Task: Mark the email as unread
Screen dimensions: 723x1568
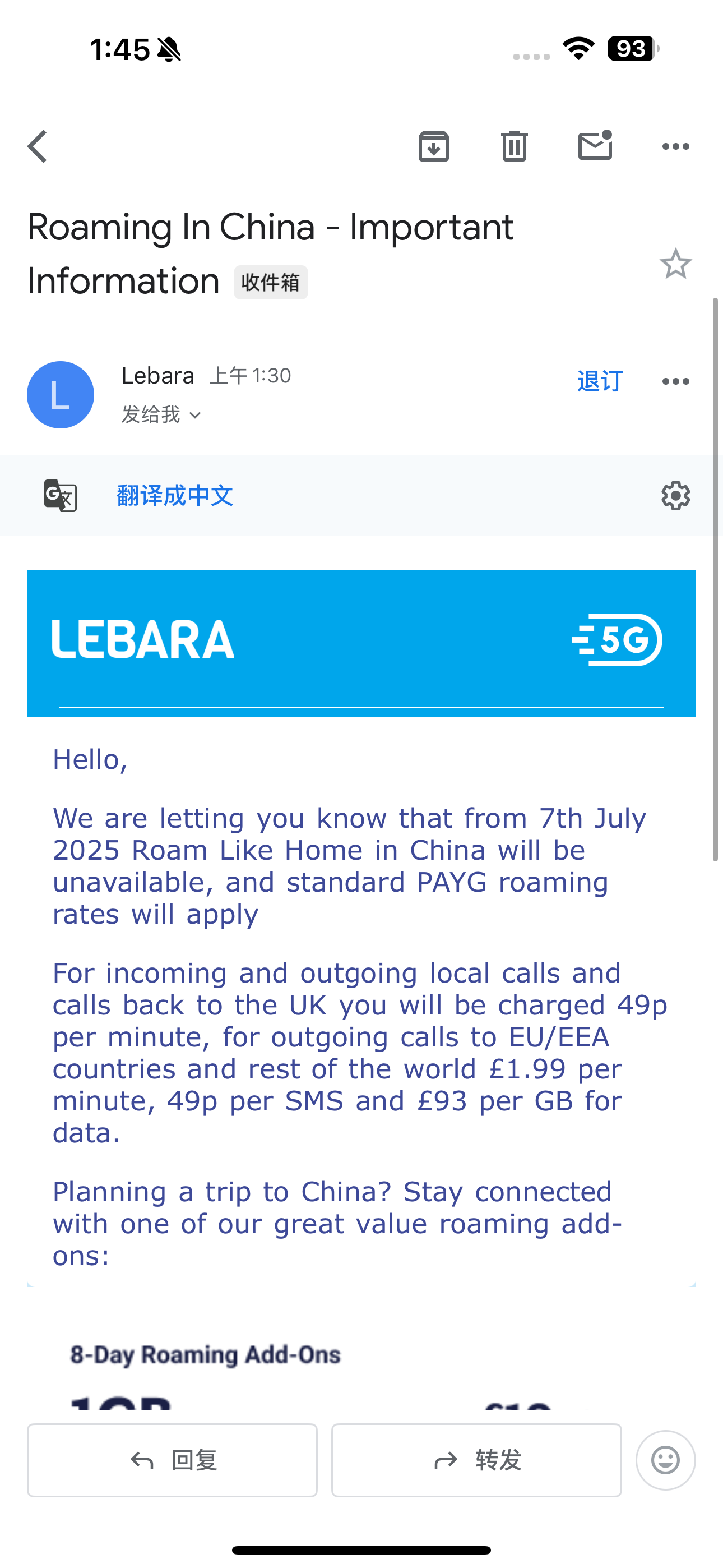Action: click(595, 146)
